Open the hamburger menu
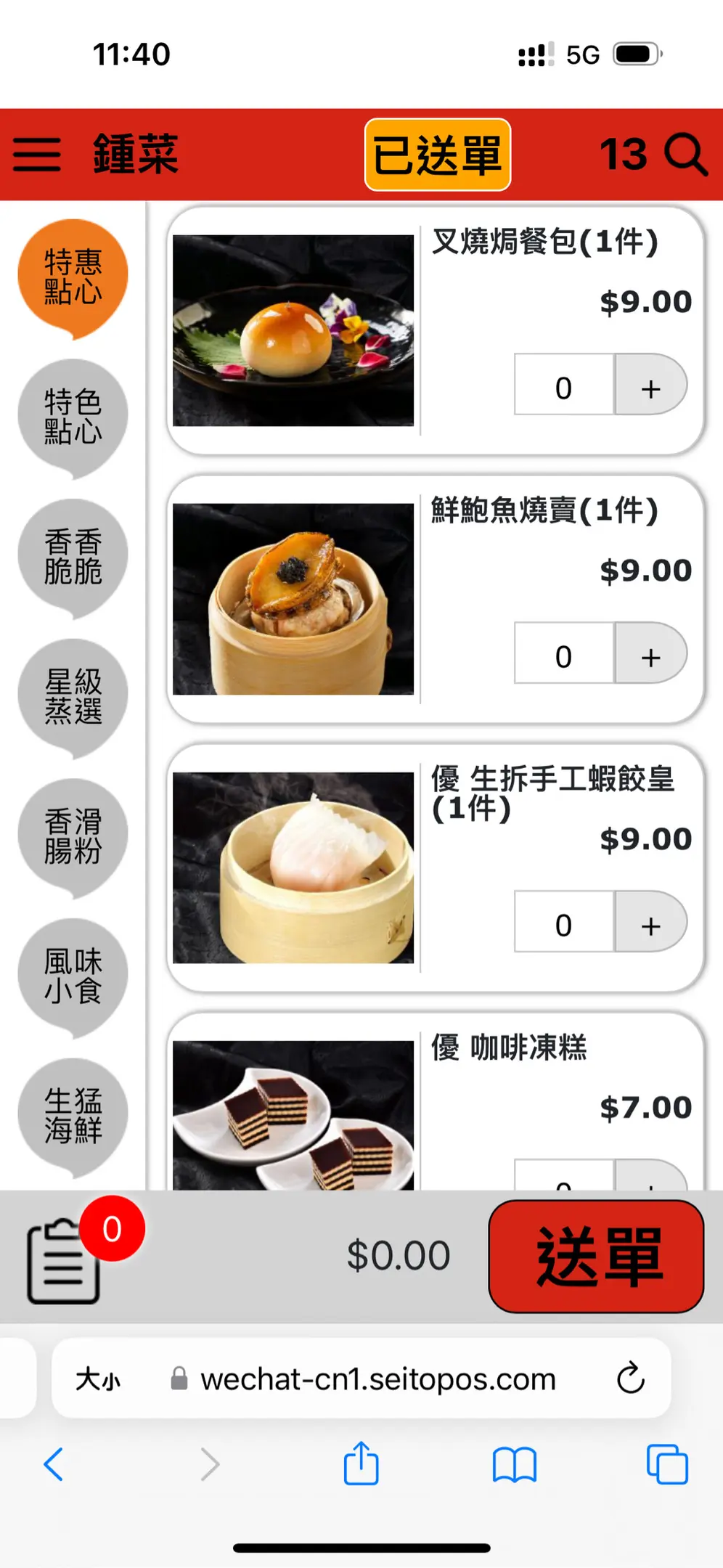Screen dimensions: 723x1568 tap(36, 154)
